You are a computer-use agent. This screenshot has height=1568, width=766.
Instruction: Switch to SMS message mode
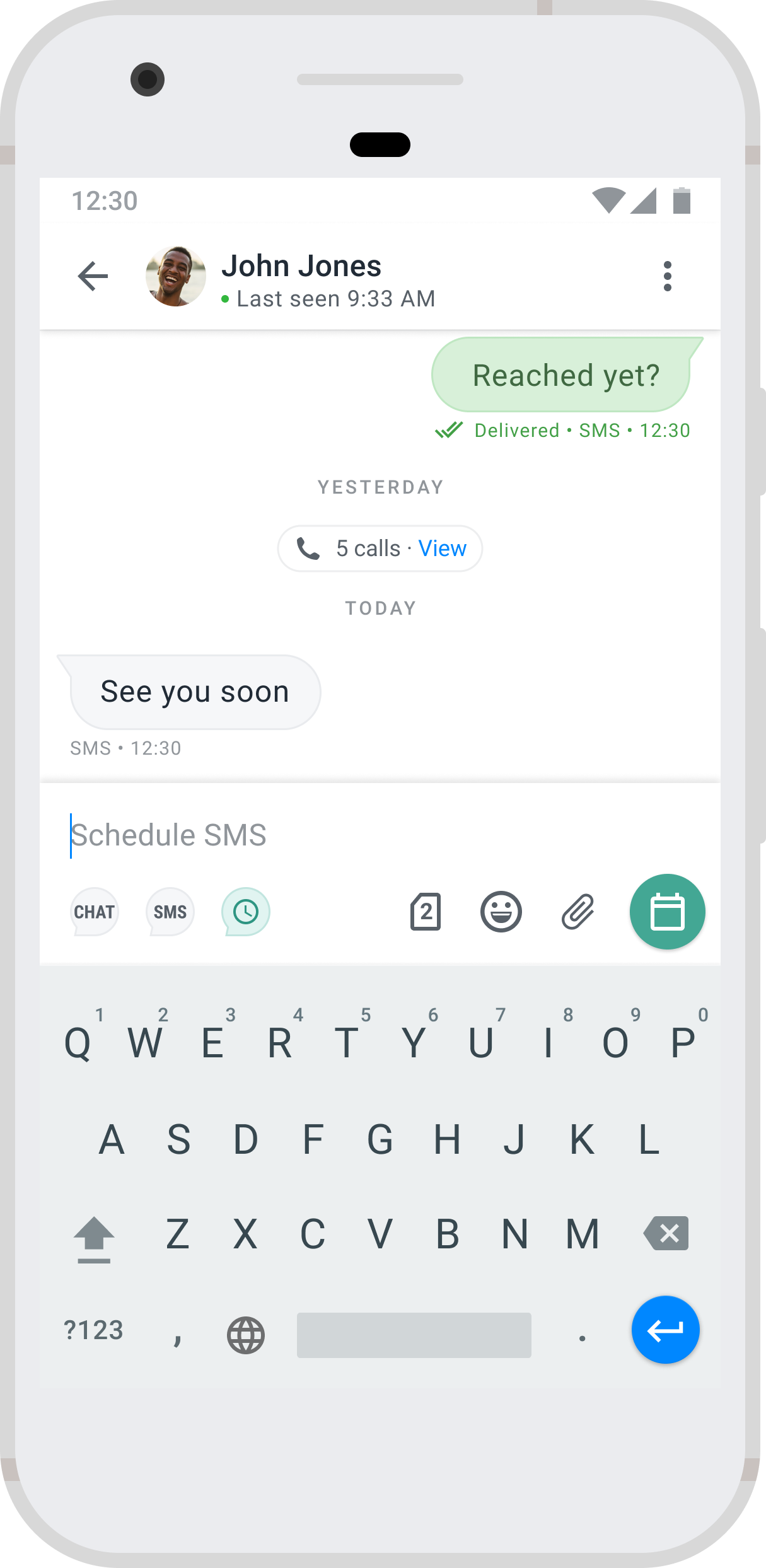(170, 912)
